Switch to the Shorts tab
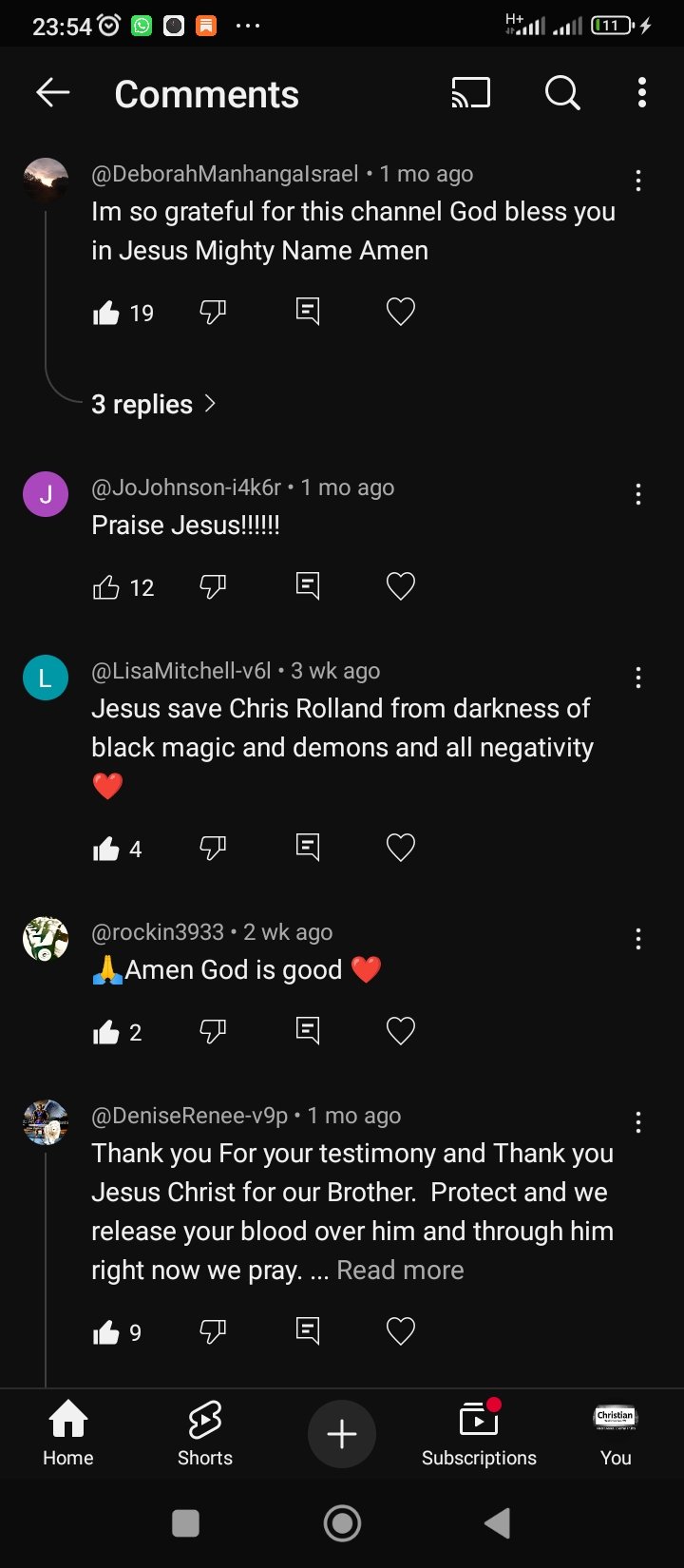This screenshot has width=684, height=1568. (205, 1434)
